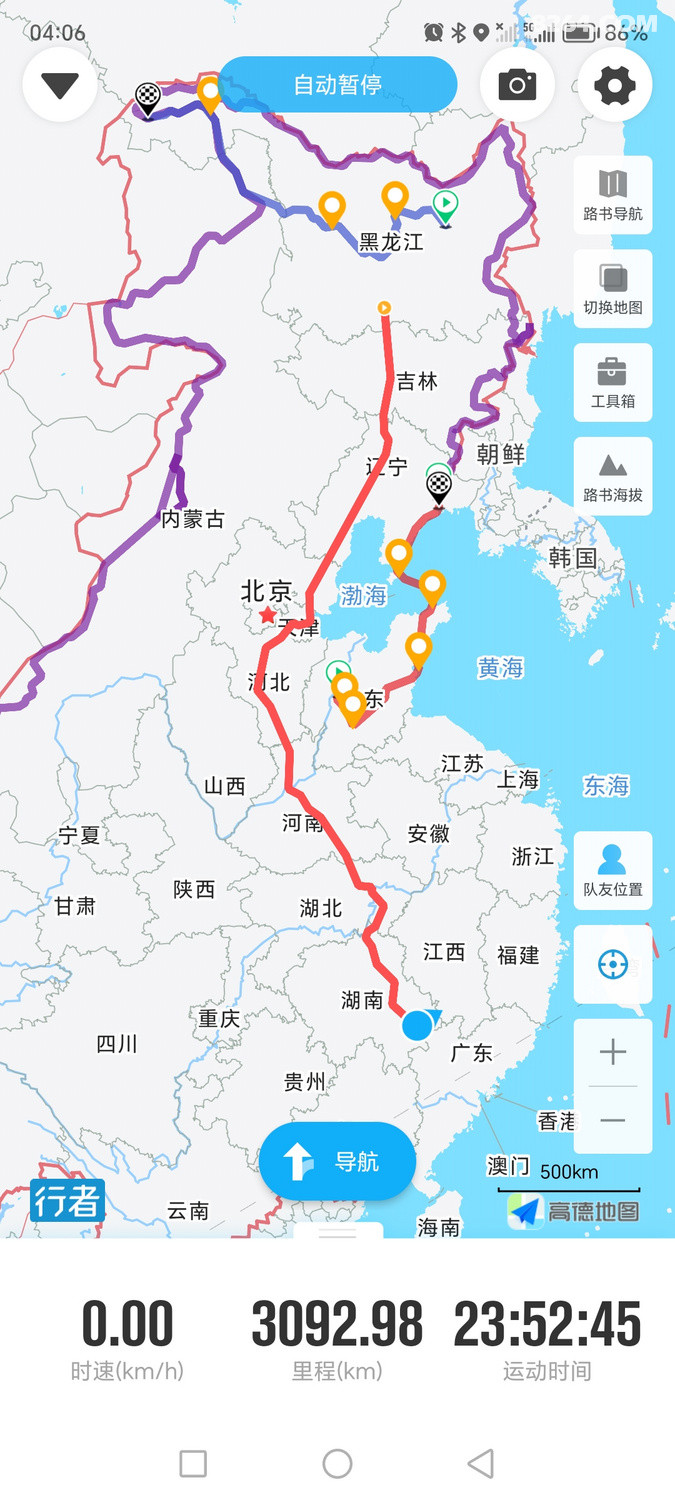Collapse the map with the down arrow

(x=60, y=85)
